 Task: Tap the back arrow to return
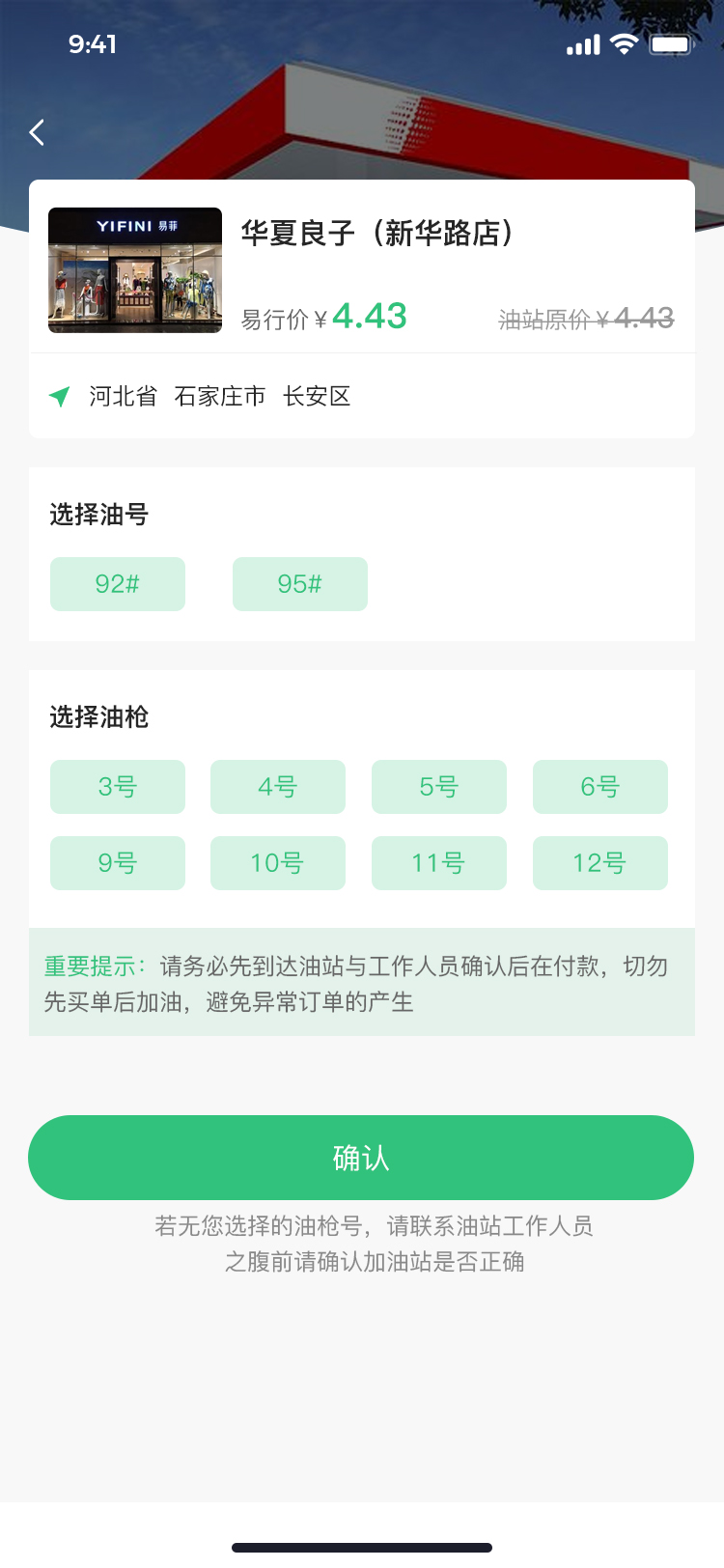pos(37,131)
